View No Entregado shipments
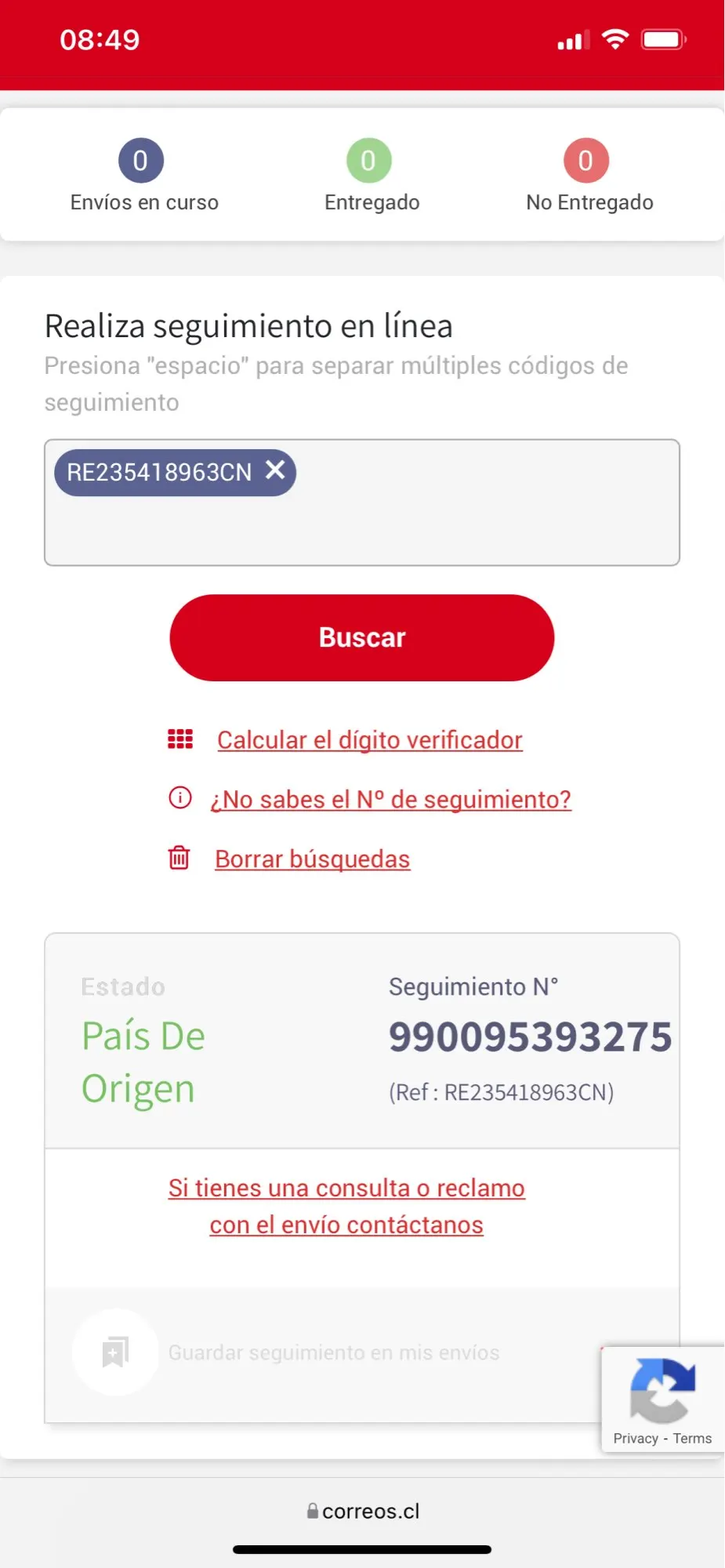The image size is (725, 1568). (589, 176)
